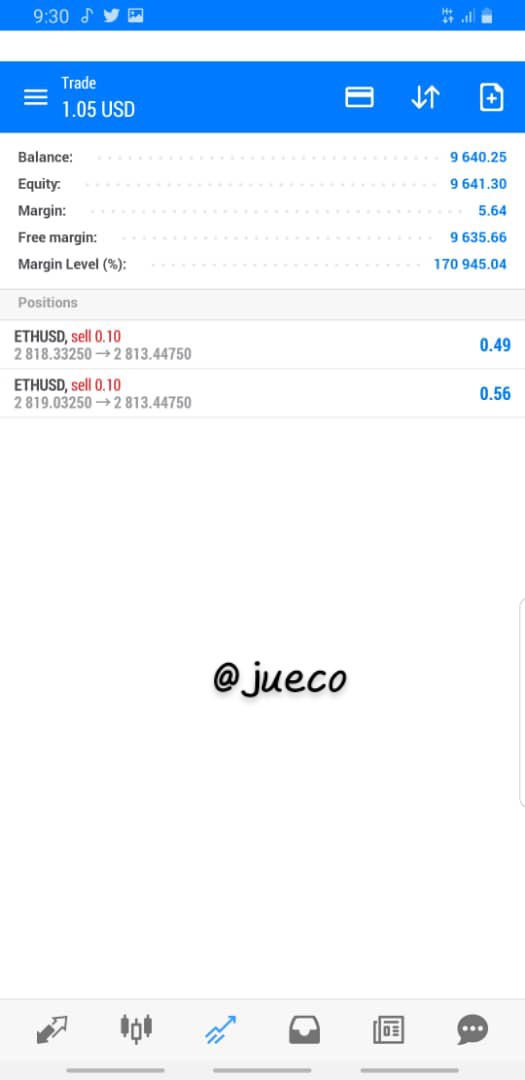Screen dimensions: 525x1080
Task: Switch to the Quotes tab
Action: (52, 1030)
